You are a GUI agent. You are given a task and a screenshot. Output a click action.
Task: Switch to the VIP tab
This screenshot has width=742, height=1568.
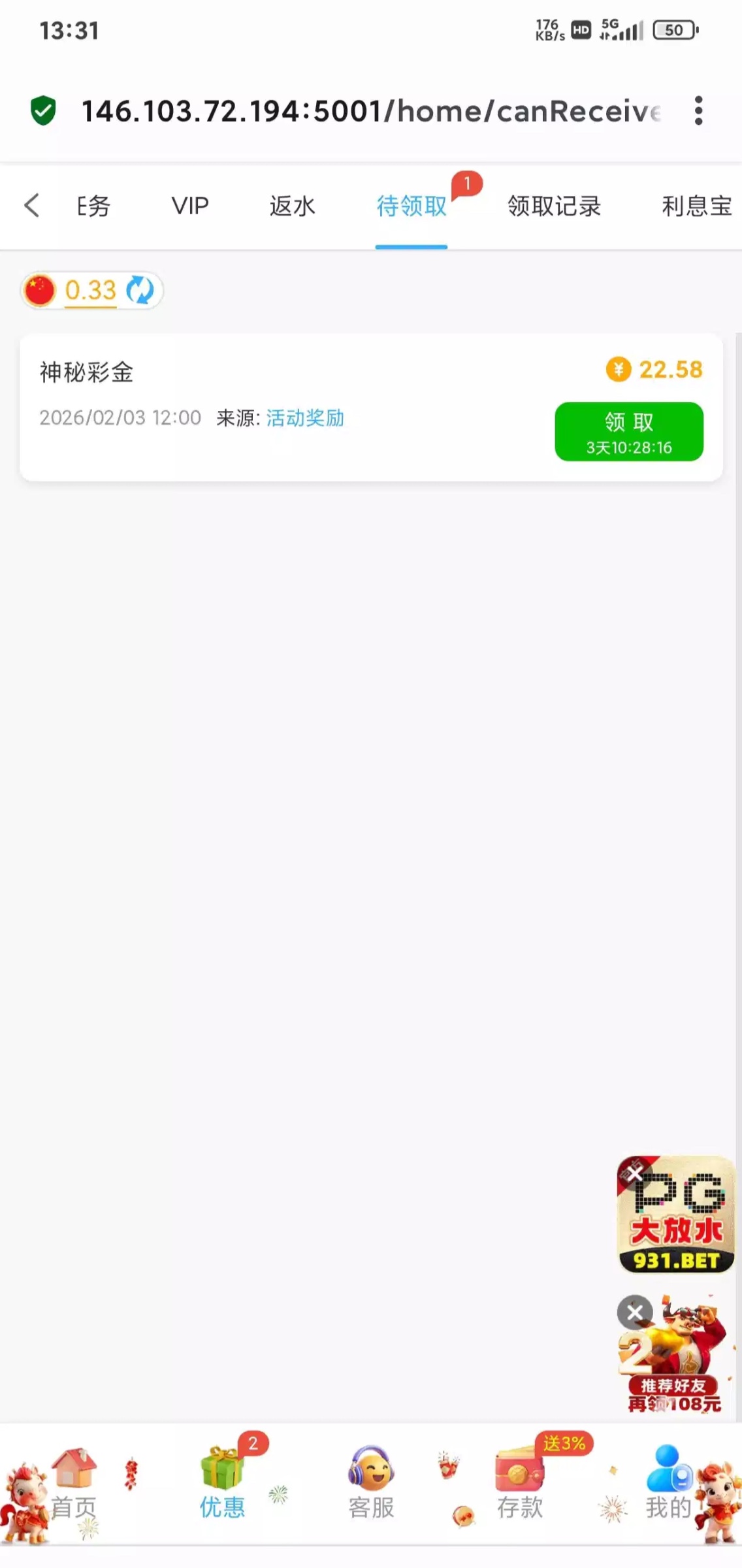coord(190,206)
